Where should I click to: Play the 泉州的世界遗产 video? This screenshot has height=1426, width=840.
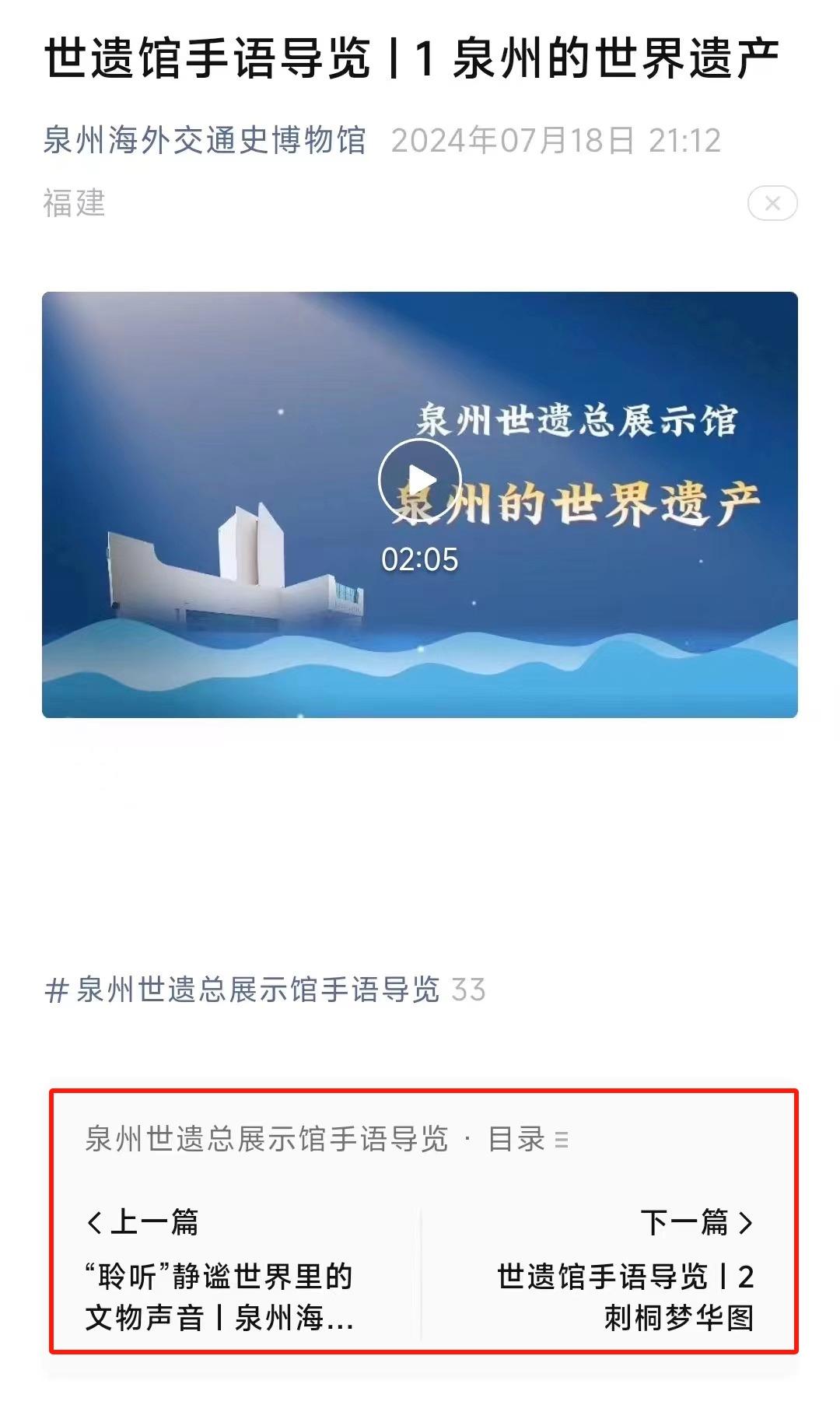point(419,480)
